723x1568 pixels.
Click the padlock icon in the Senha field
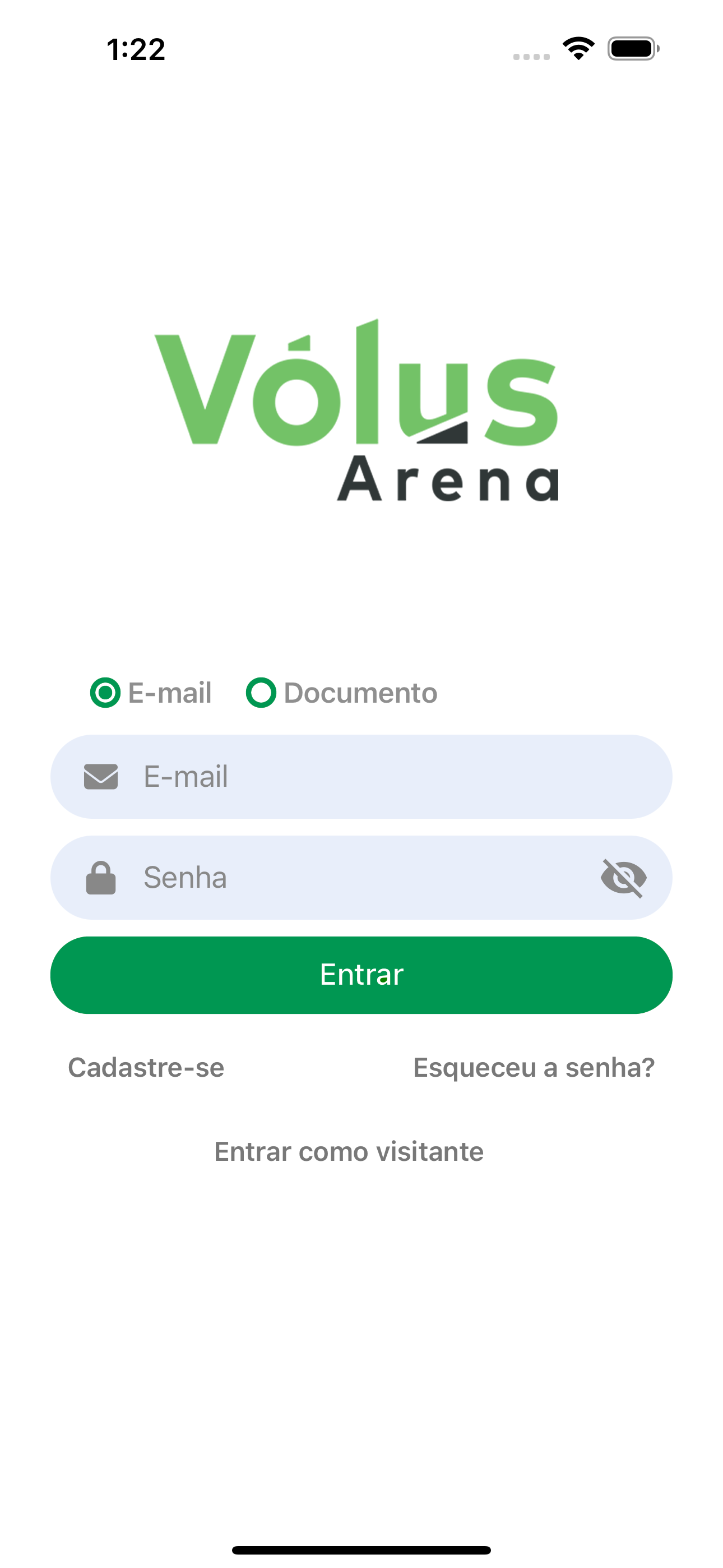(101, 878)
